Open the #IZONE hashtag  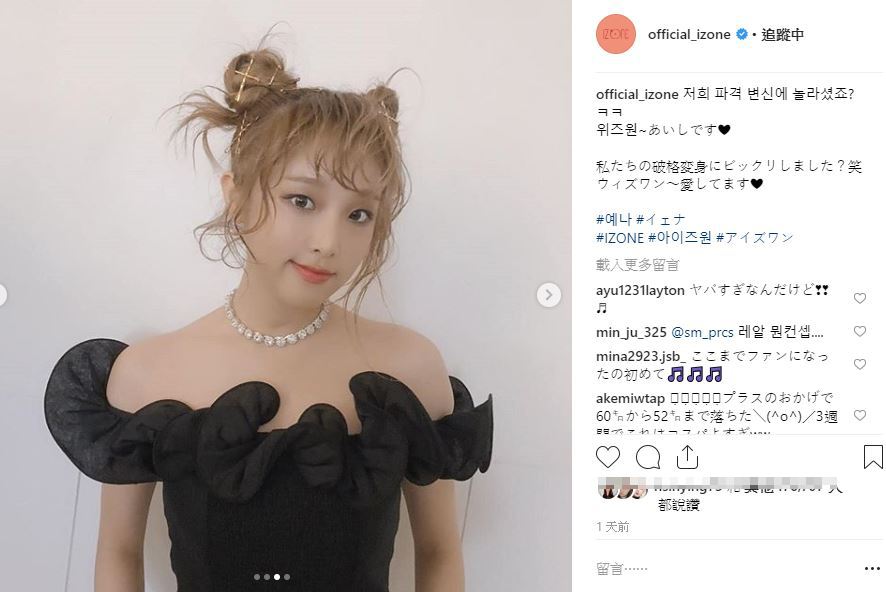click(619, 238)
